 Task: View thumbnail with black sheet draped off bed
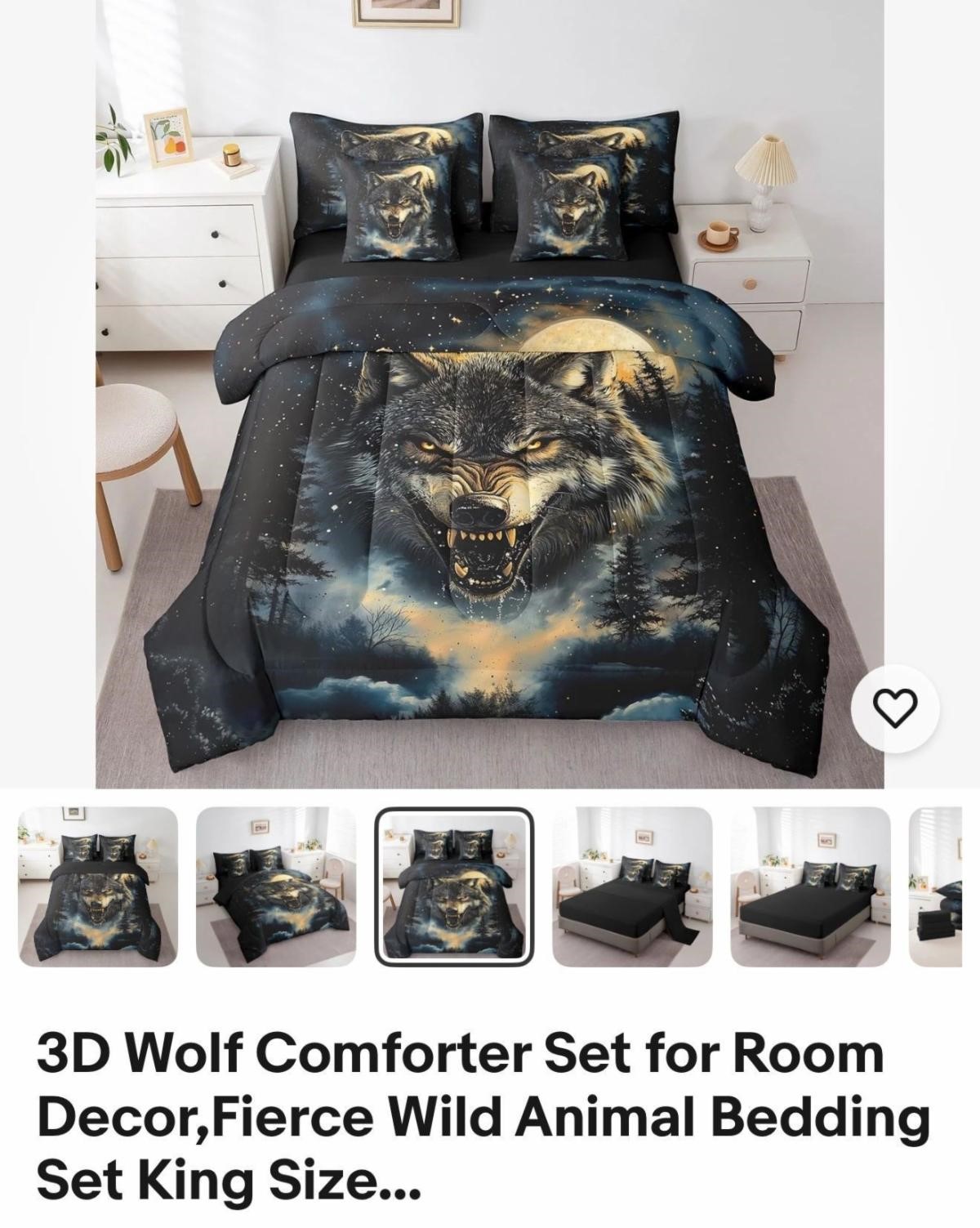click(x=632, y=886)
